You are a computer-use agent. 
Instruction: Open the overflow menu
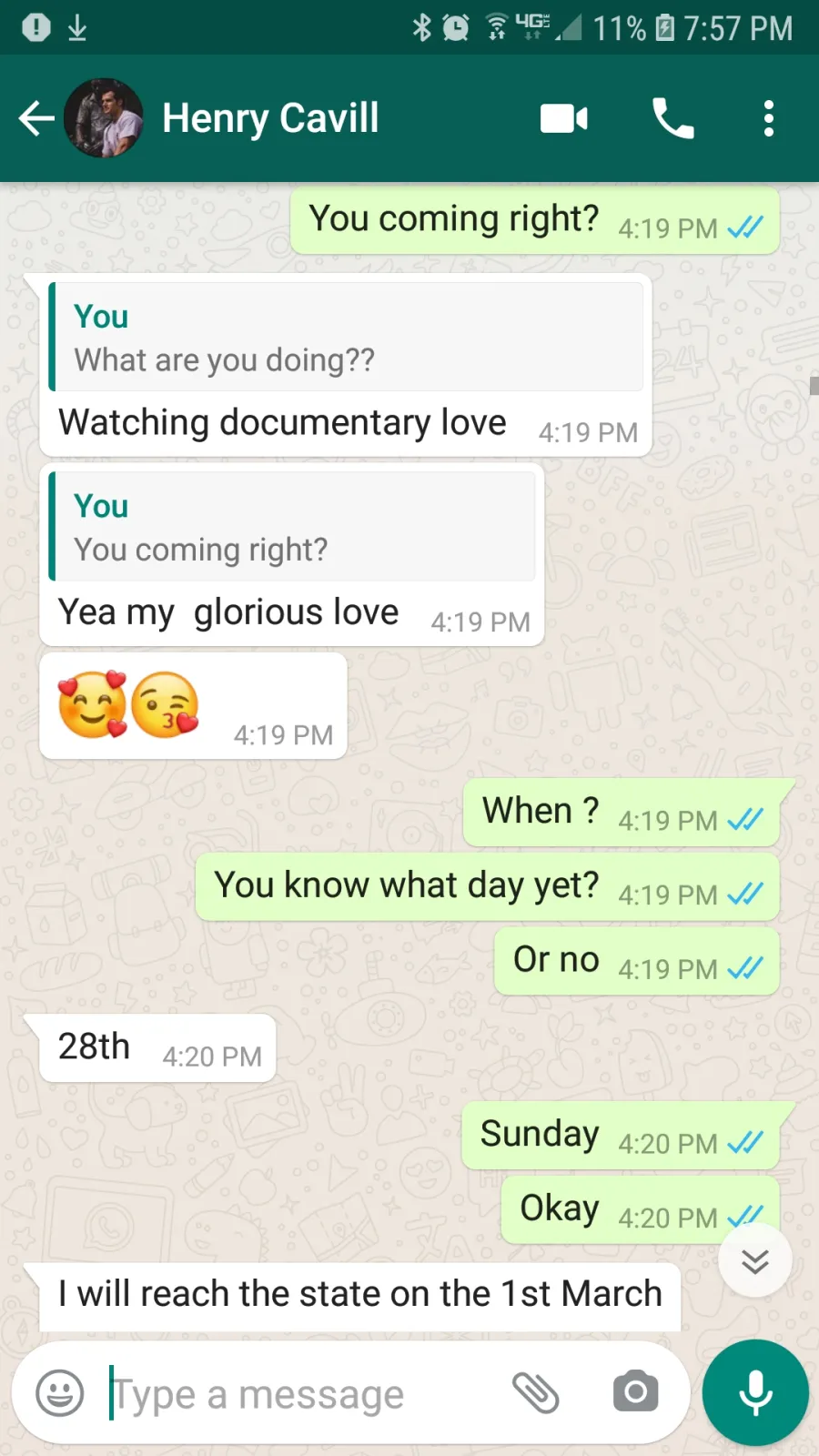tap(769, 118)
